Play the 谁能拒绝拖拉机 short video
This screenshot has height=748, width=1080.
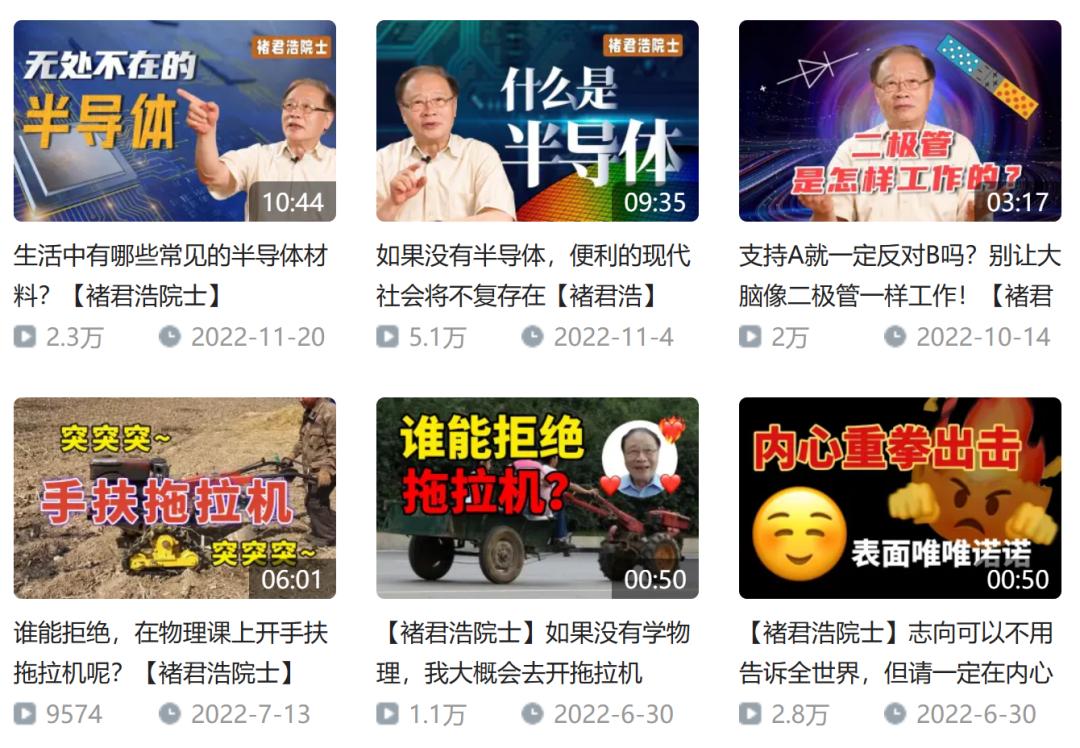[x=537, y=498]
